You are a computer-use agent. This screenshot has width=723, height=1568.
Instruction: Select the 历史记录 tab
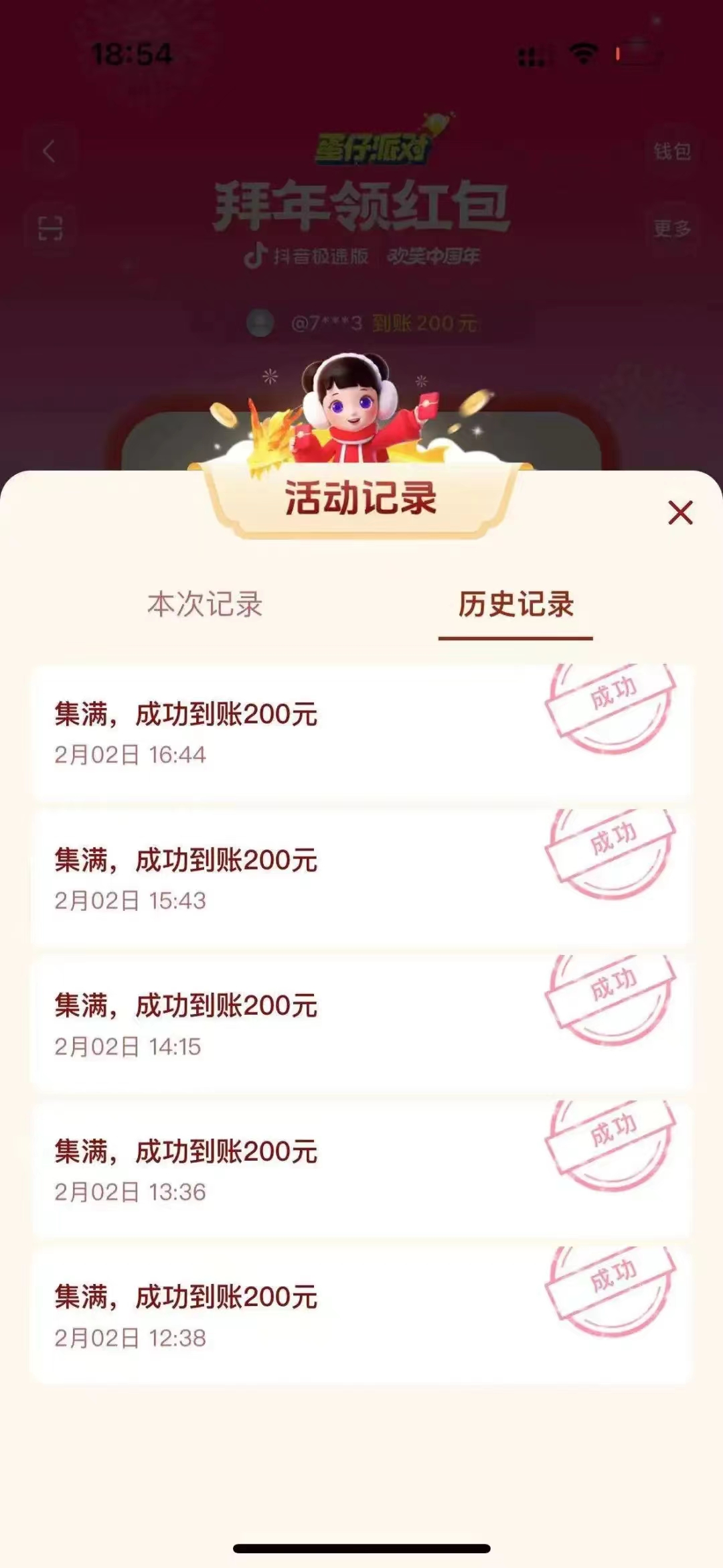(x=515, y=604)
